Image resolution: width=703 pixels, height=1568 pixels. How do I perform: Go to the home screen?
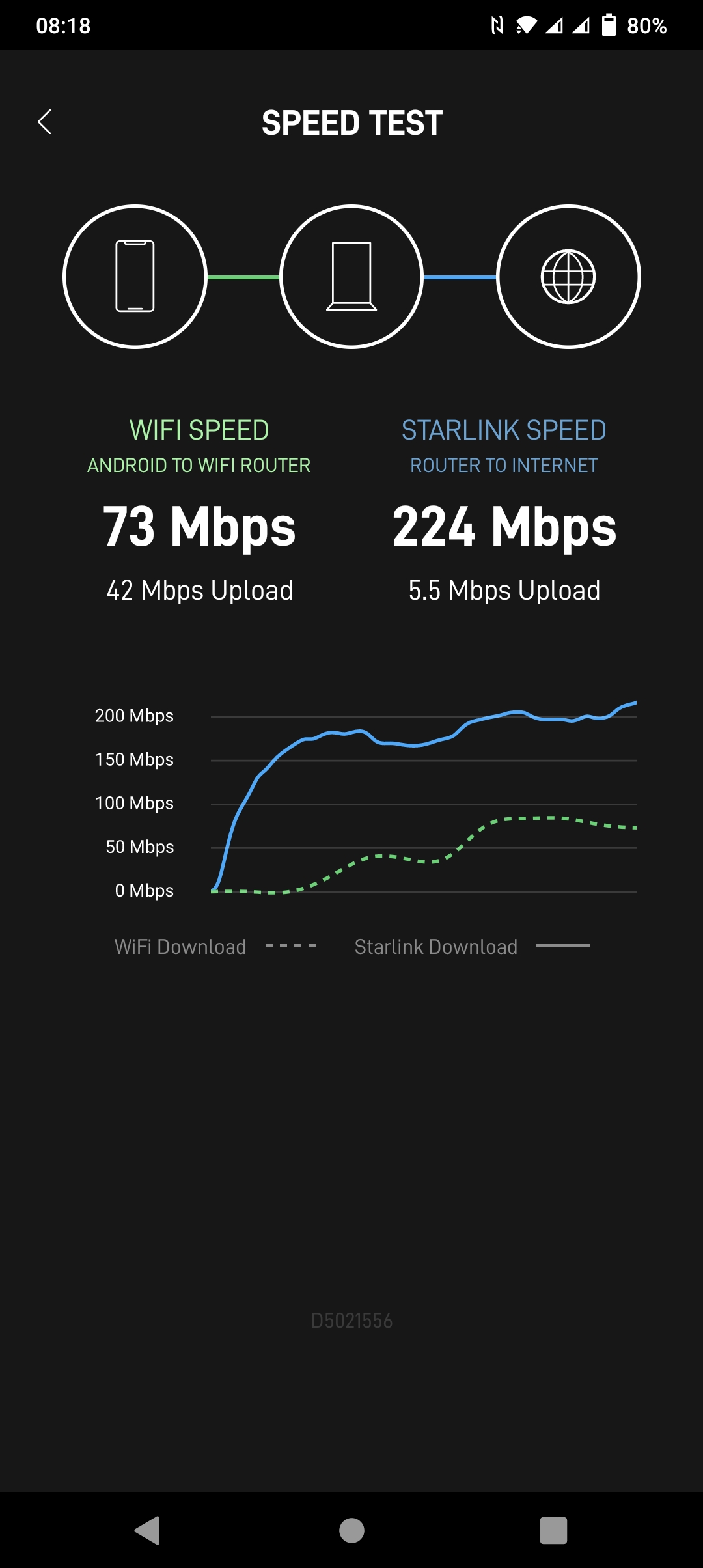351,1530
